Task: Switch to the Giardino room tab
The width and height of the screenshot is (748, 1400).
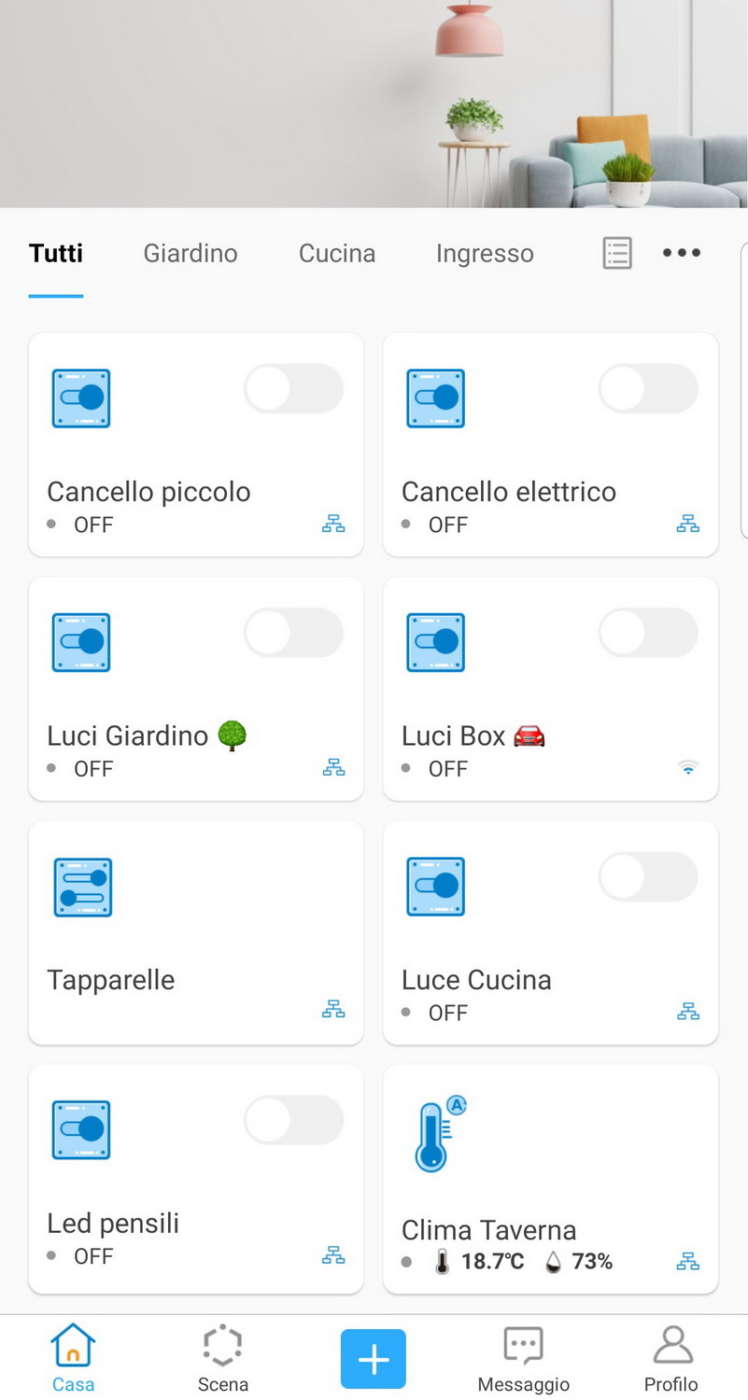Action: [x=190, y=254]
